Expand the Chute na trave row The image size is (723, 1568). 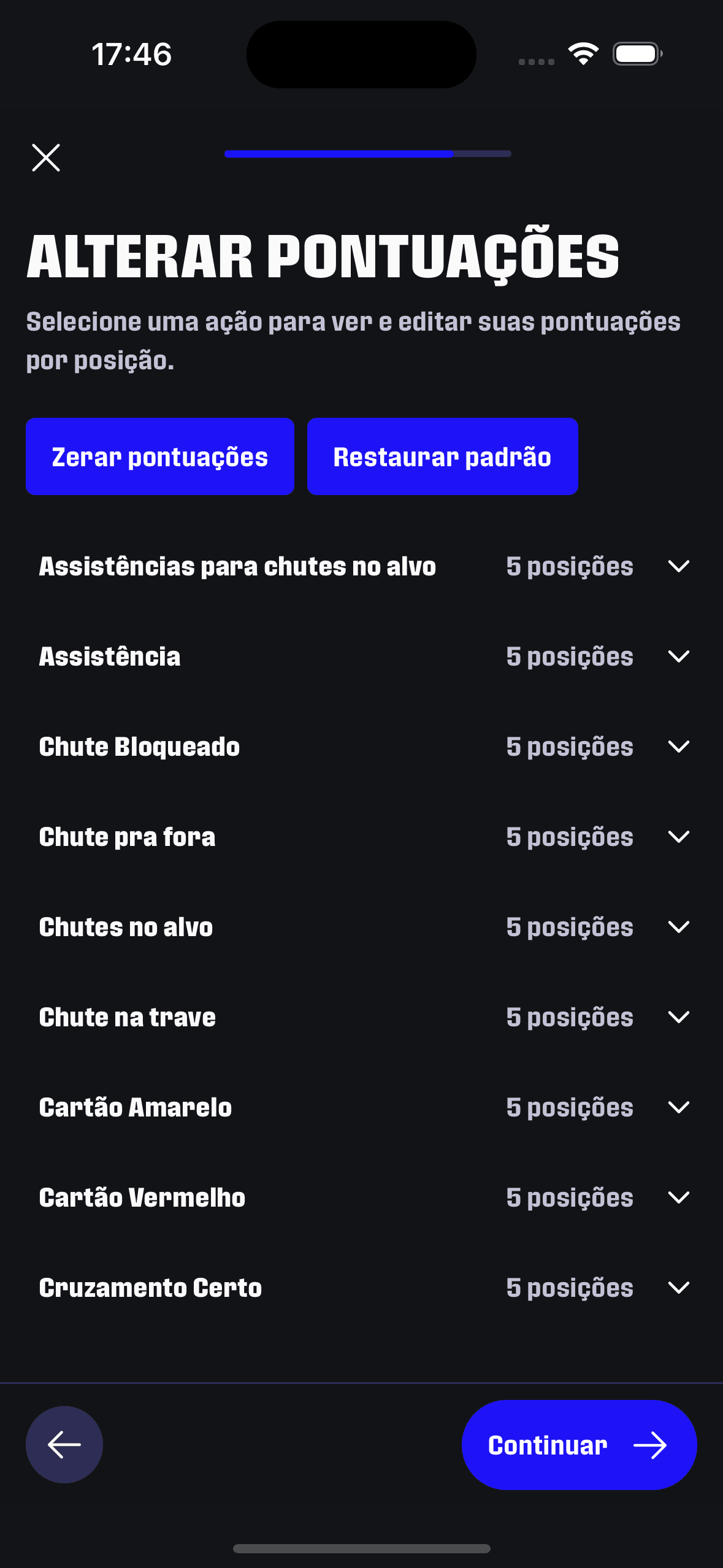[x=678, y=1017]
